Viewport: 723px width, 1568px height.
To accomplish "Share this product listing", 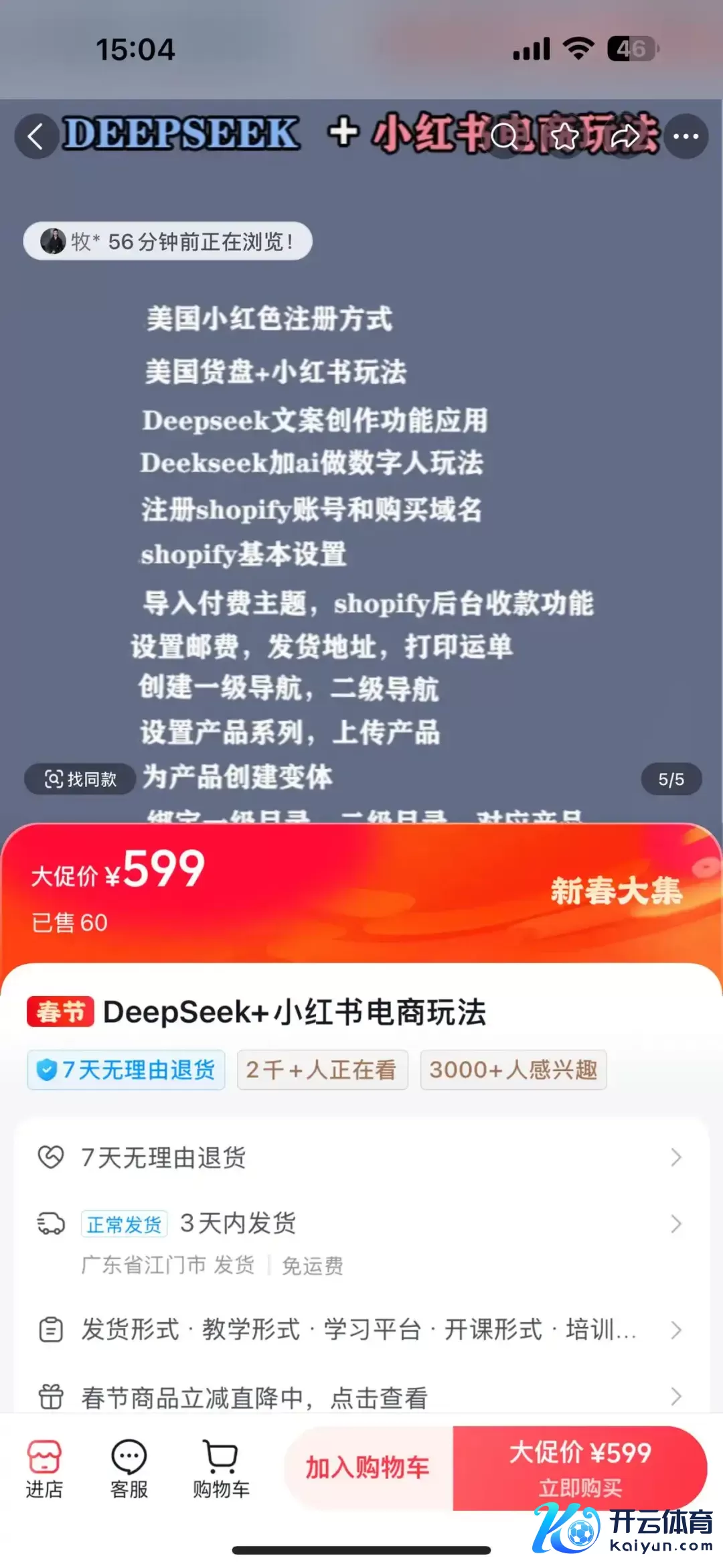I will 625,137.
